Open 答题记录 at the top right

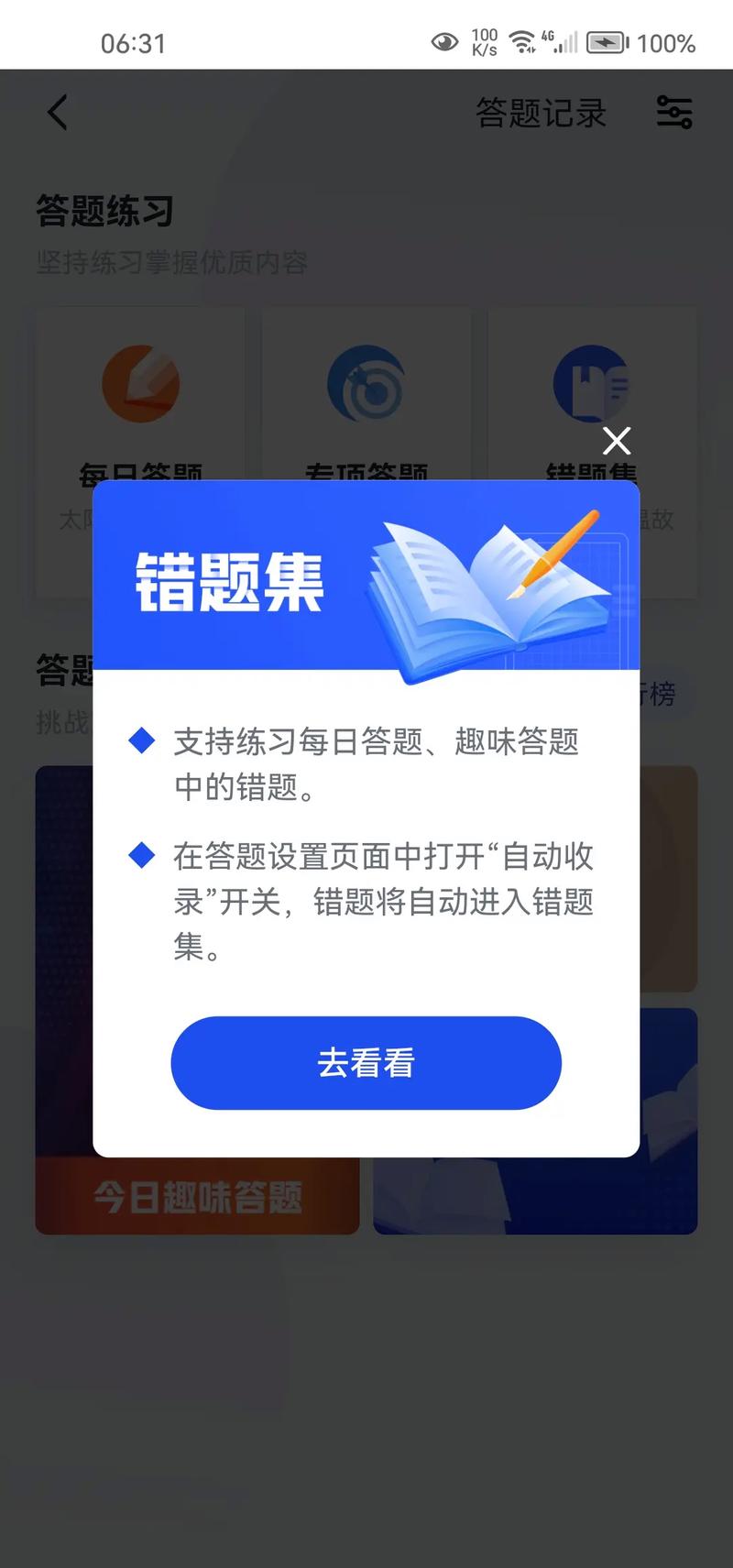(x=541, y=113)
